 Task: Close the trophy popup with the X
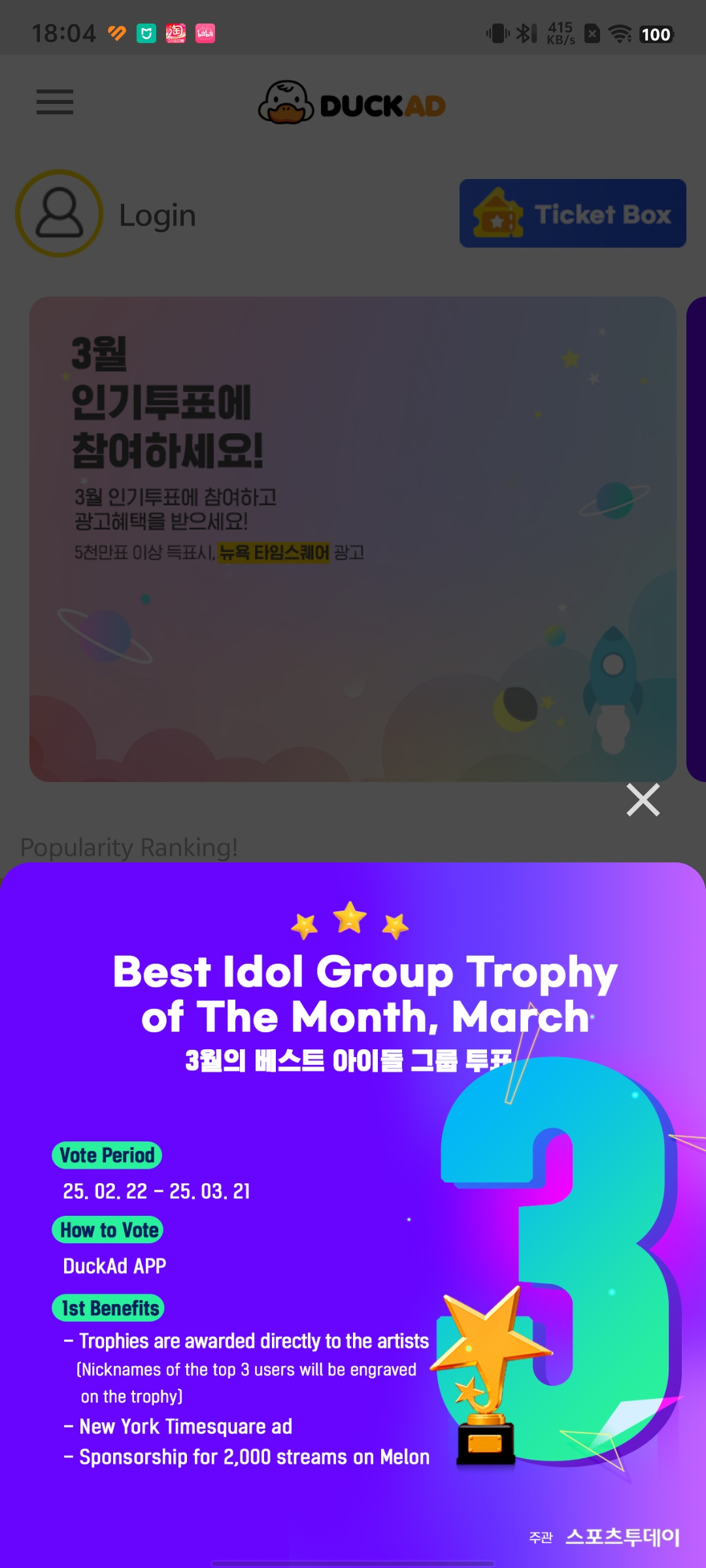tap(643, 800)
